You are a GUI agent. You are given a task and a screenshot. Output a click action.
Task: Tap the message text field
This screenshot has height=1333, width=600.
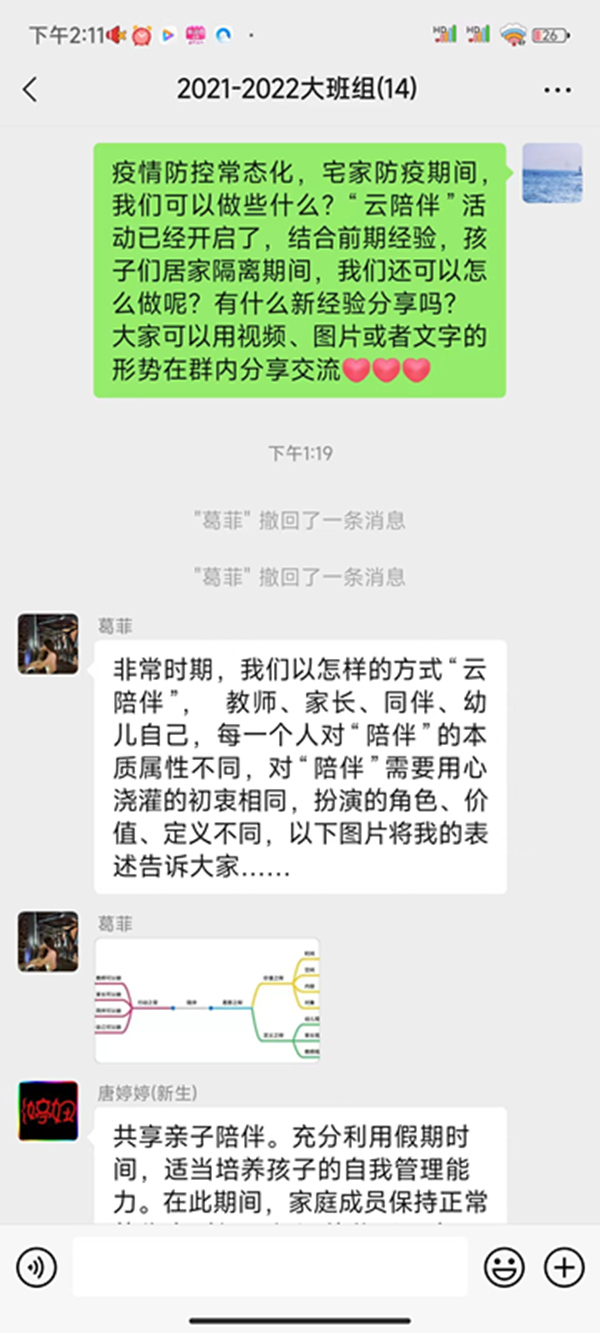pos(270,1267)
